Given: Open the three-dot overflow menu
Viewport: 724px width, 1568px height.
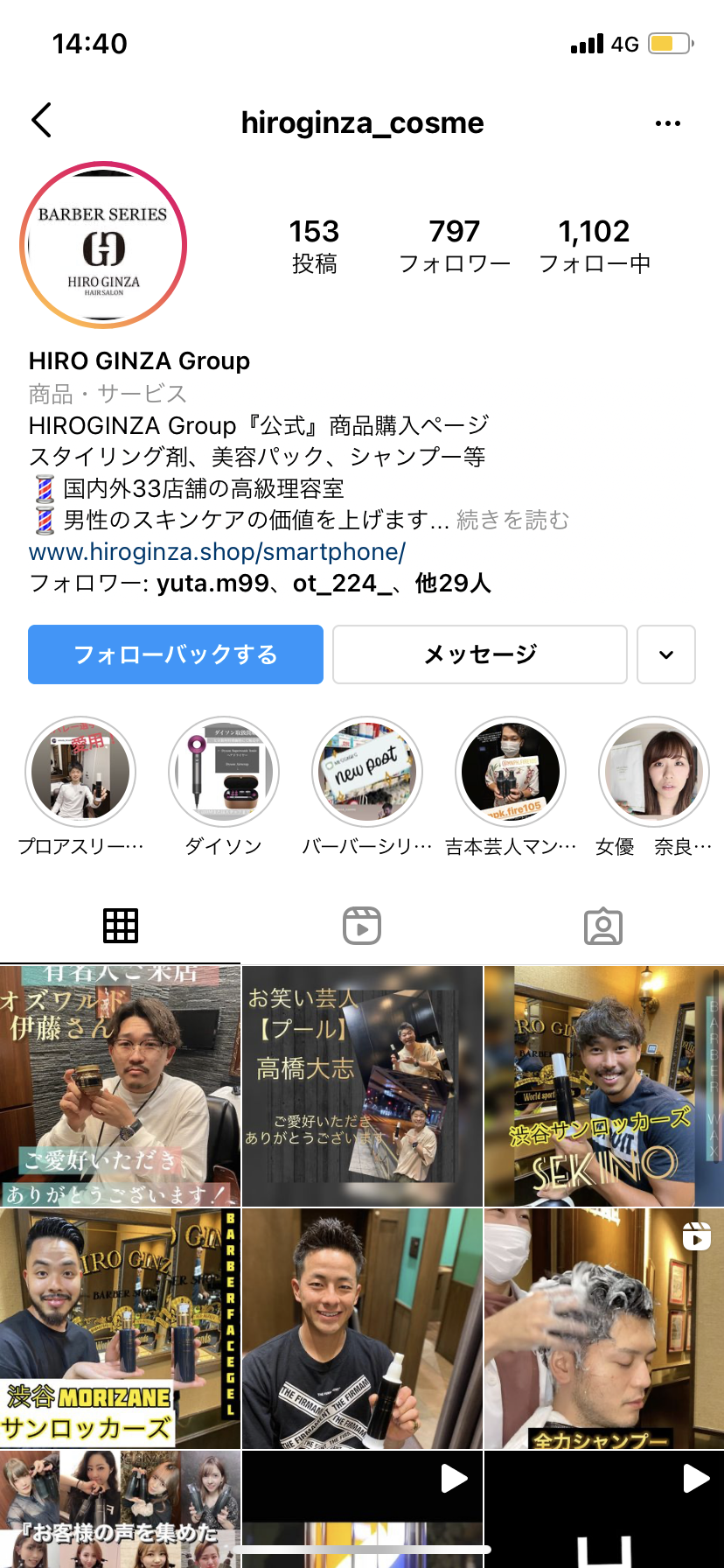Looking at the screenshot, I should pos(667,123).
